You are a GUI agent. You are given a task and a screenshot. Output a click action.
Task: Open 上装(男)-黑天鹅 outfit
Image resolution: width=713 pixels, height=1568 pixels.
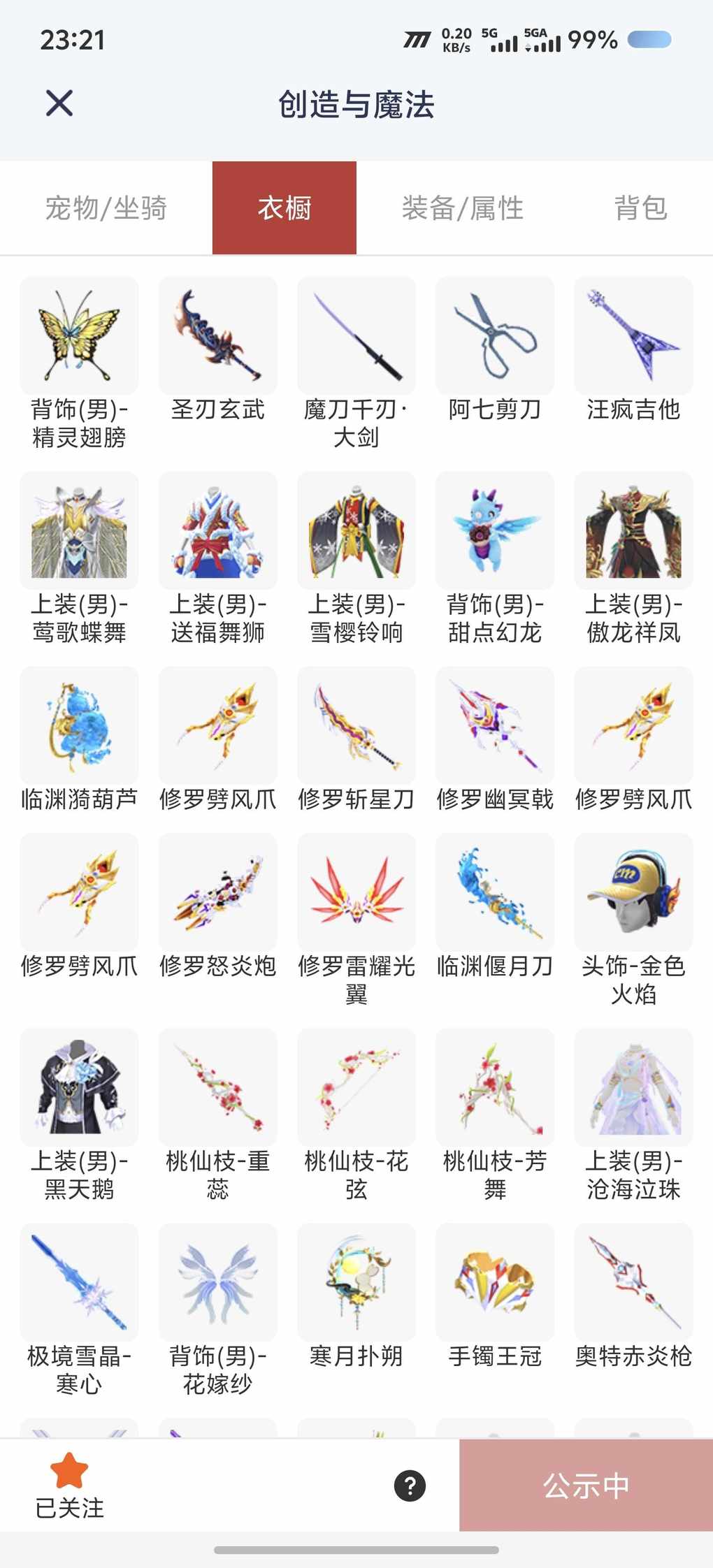coord(79,1087)
